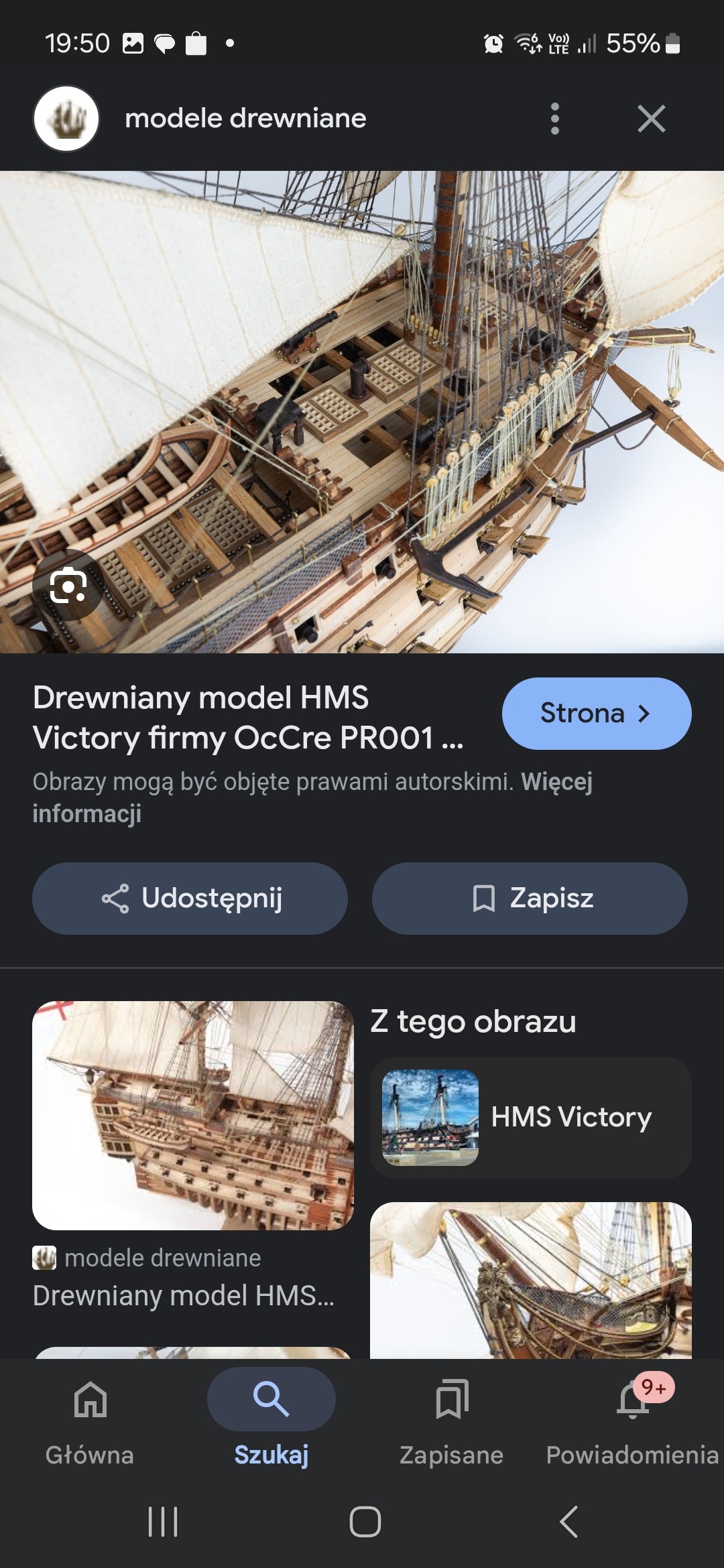The width and height of the screenshot is (724, 1568).
Task: Show recent apps from the navigation bar
Action: (163, 1521)
